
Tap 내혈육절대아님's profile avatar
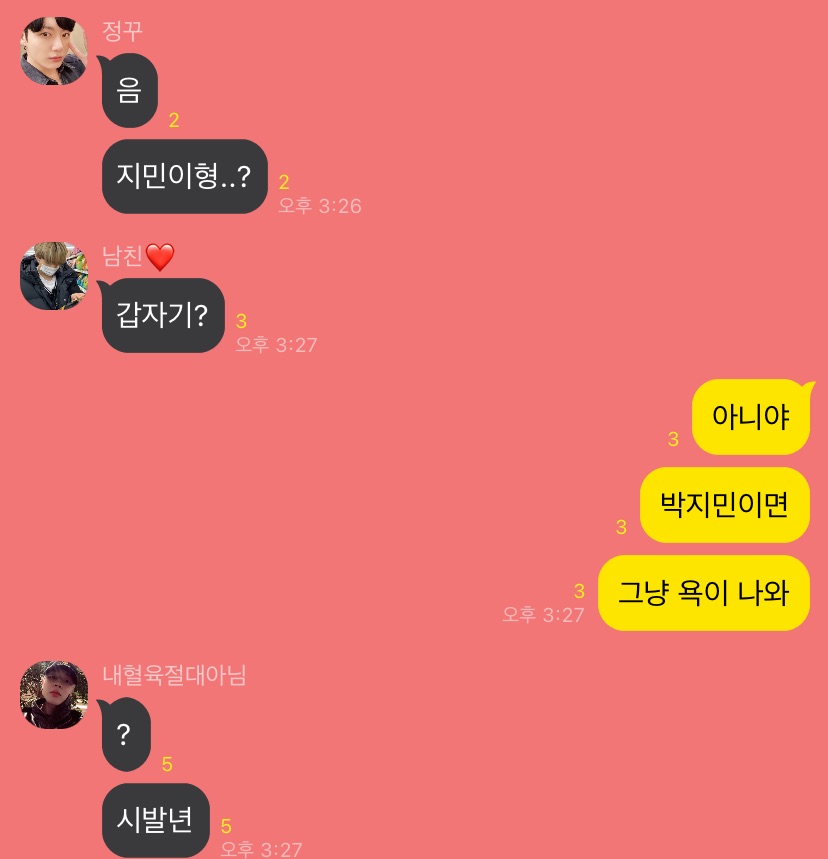[54, 694]
